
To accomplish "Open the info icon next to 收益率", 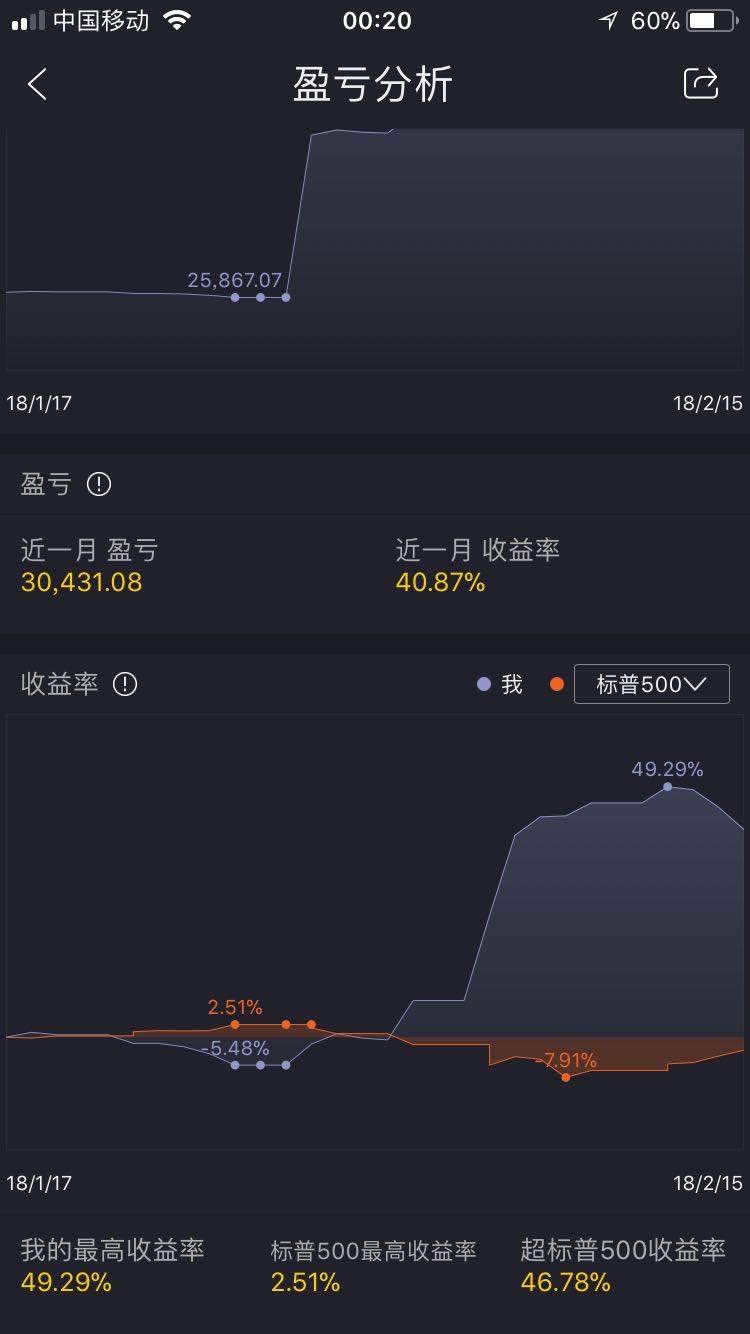I will click(x=124, y=684).
